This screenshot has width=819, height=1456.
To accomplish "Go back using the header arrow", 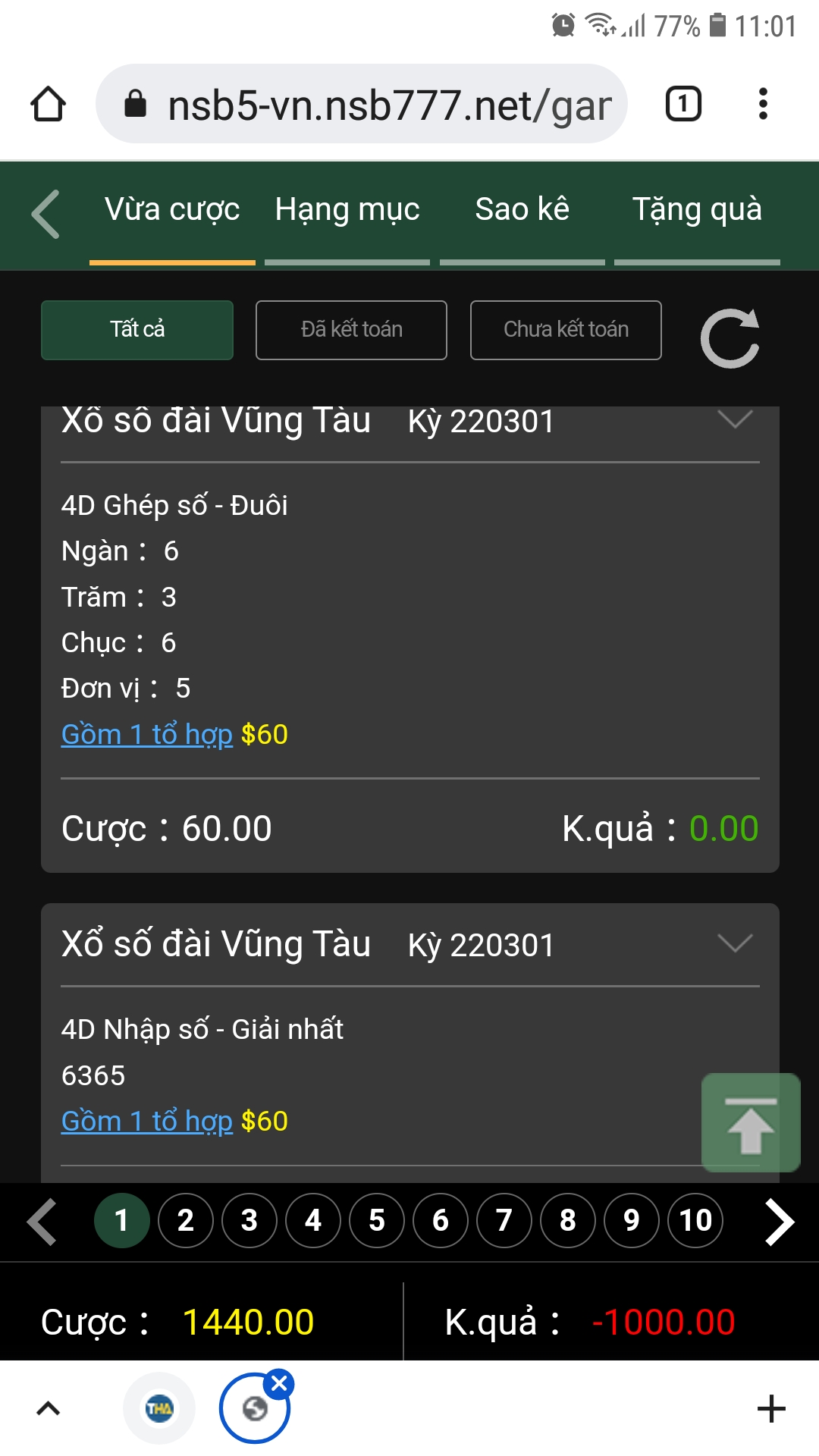I will tap(45, 215).
